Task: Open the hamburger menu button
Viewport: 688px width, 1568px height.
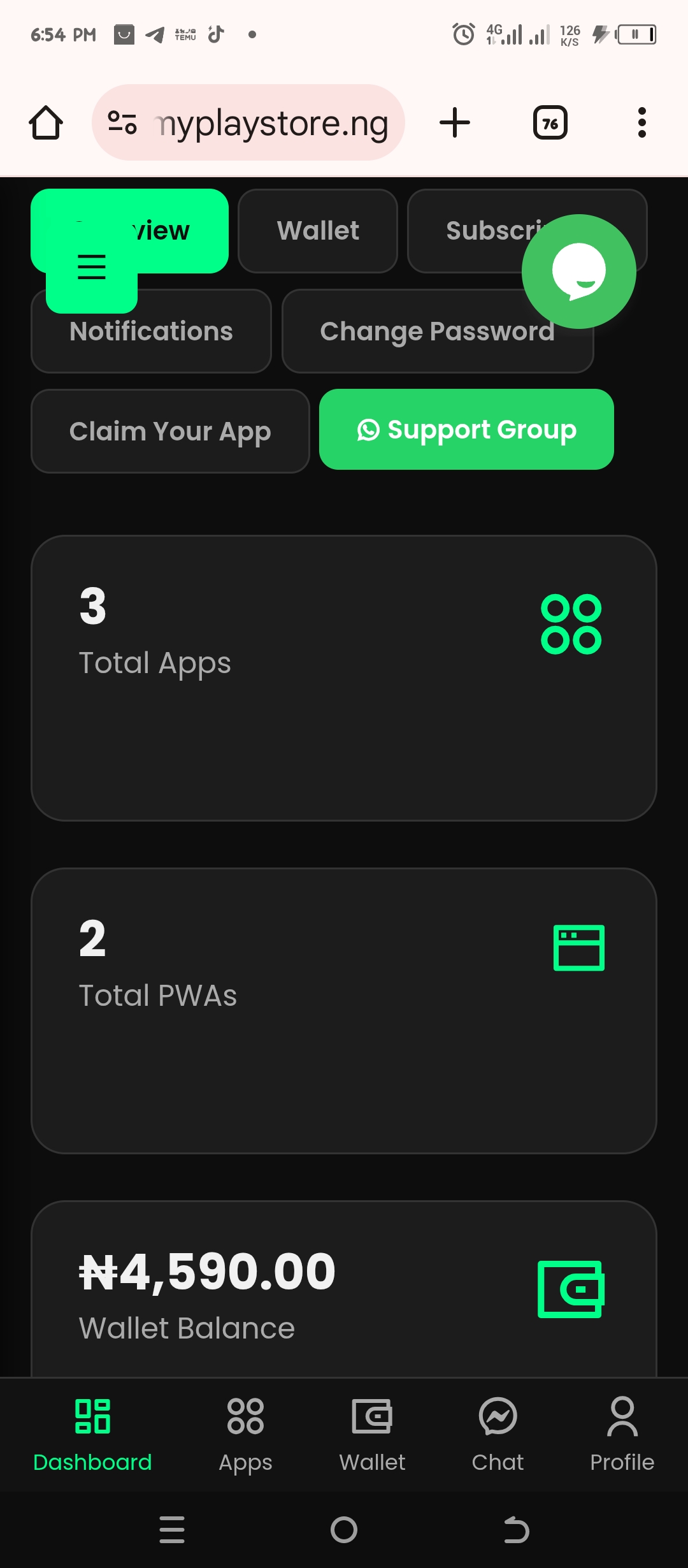Action: point(92,267)
